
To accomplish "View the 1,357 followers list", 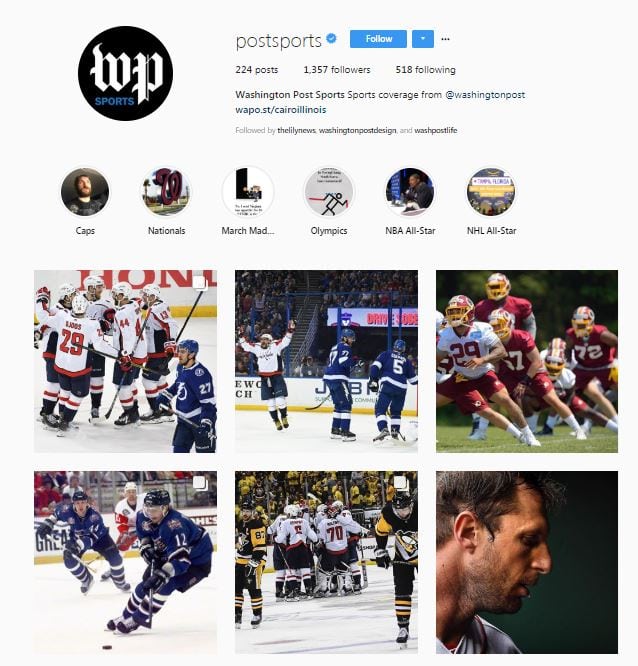I will click(337, 70).
